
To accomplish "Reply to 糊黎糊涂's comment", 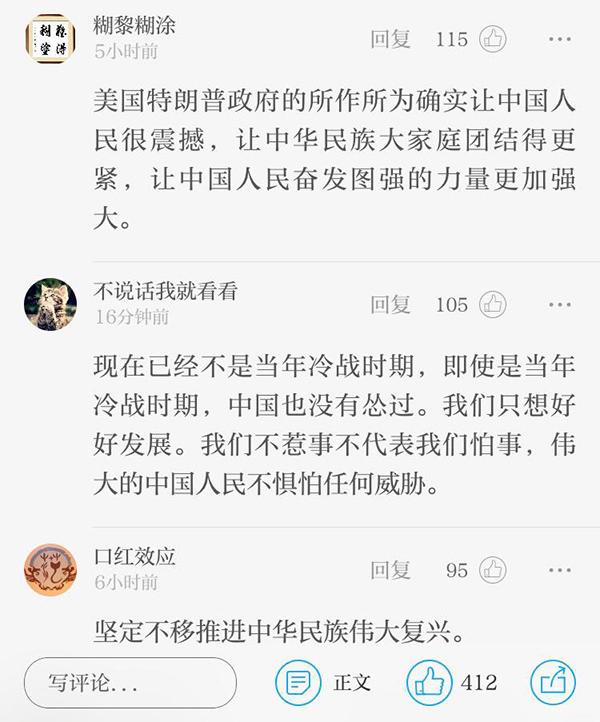I will pos(390,40).
